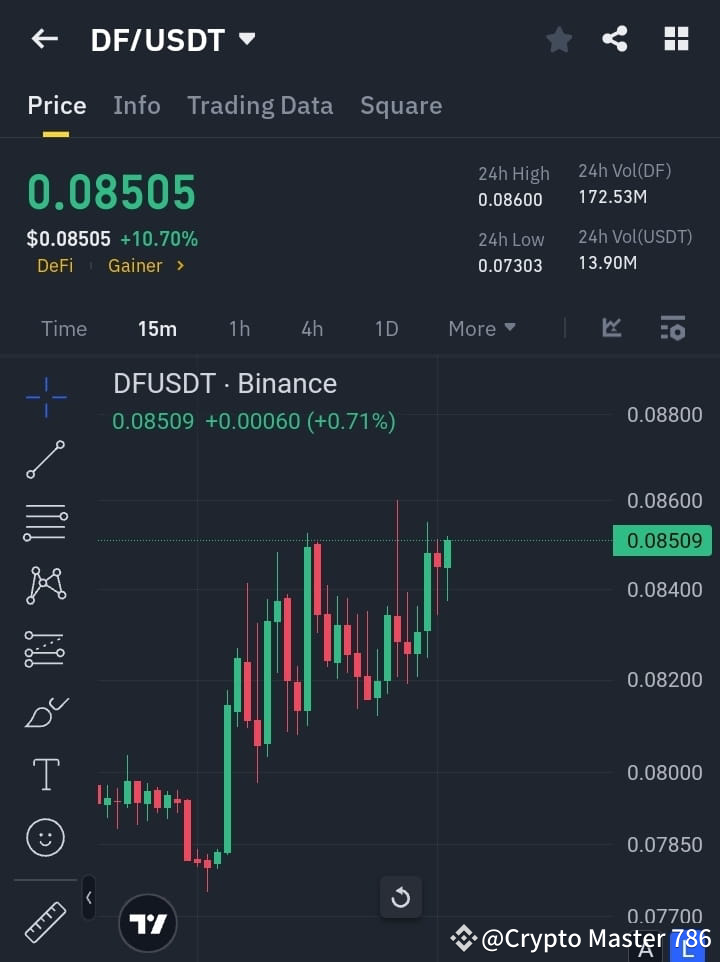720x962 pixels.
Task: Open the indicators settings icon
Action: coord(672,328)
